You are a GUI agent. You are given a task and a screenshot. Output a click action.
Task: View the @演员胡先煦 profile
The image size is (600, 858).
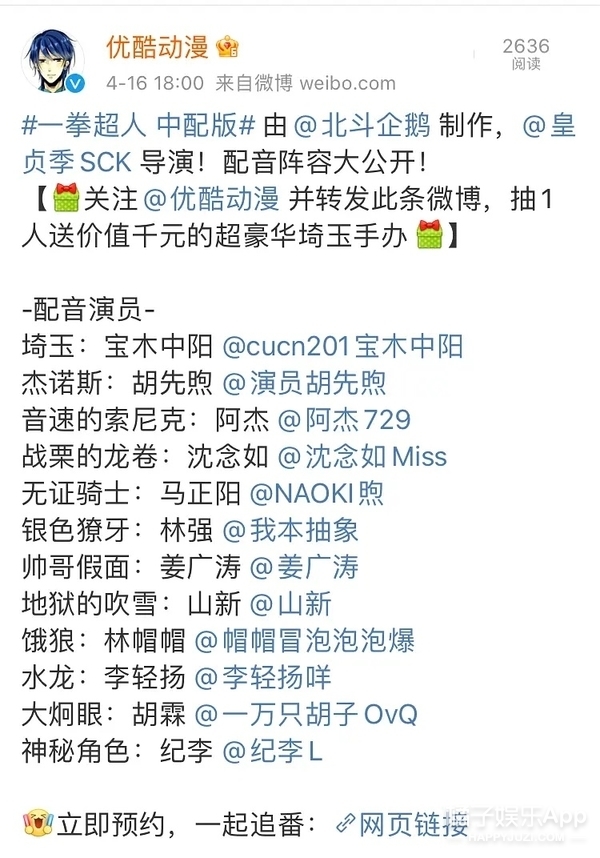tap(305, 383)
